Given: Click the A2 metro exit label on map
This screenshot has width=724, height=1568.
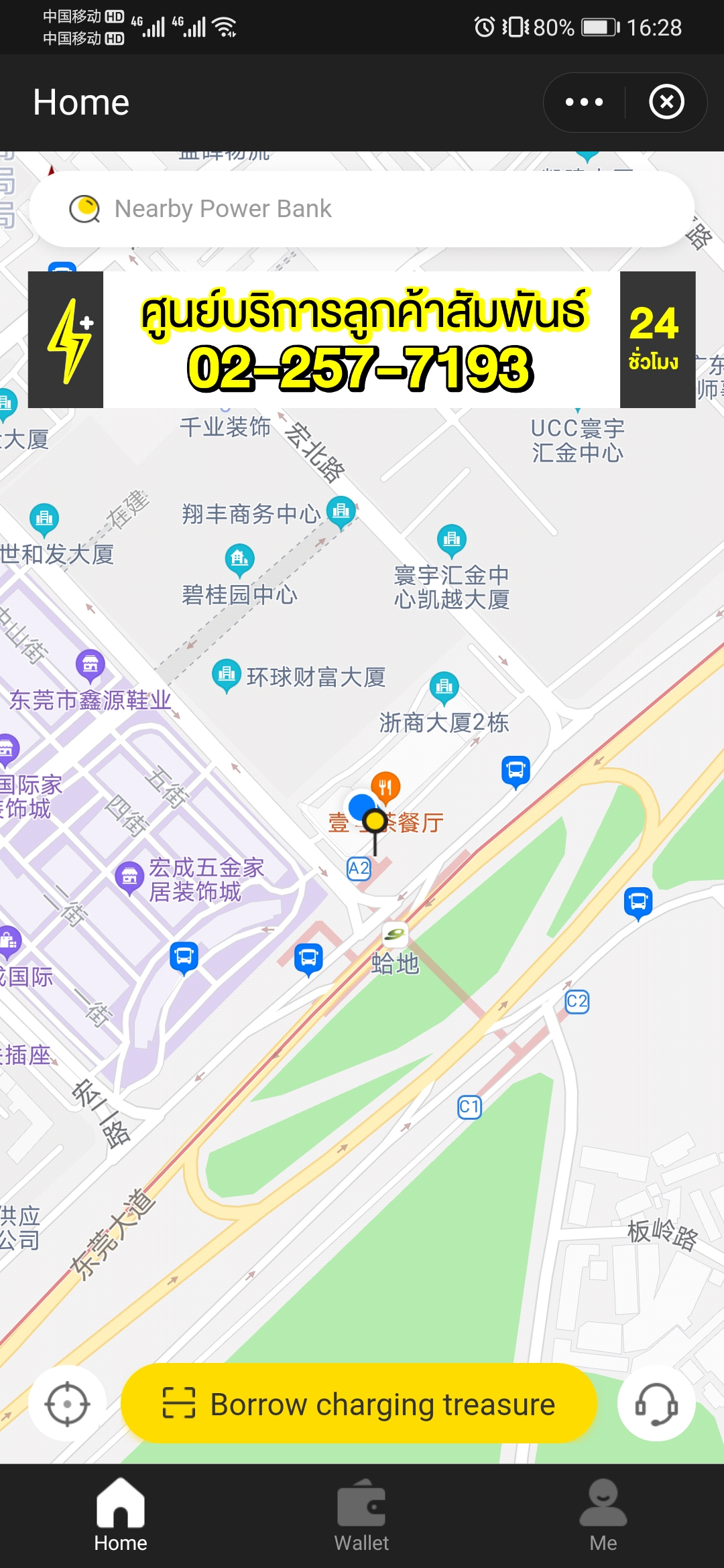Looking at the screenshot, I should [x=357, y=868].
